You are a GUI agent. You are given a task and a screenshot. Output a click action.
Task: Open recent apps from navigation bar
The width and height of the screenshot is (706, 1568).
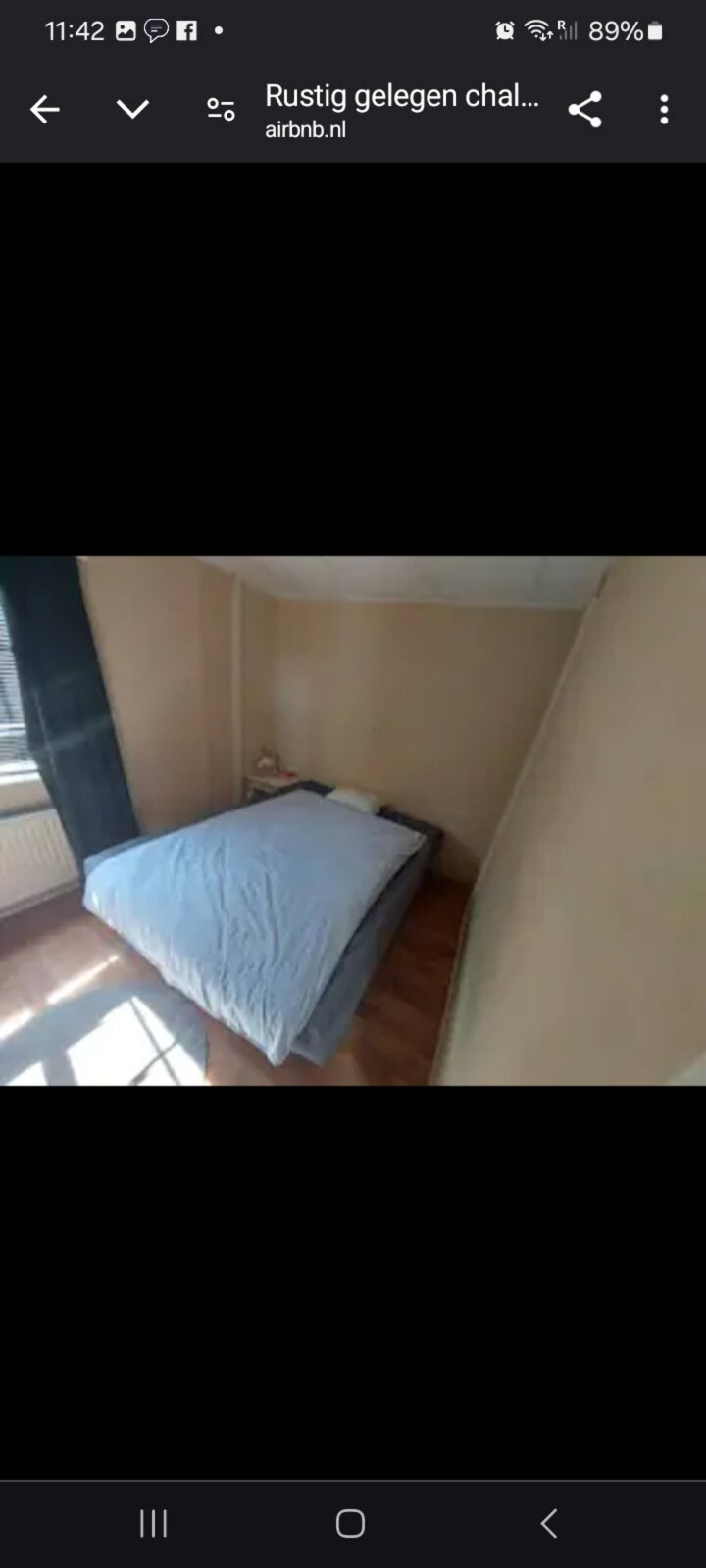pos(154,1523)
